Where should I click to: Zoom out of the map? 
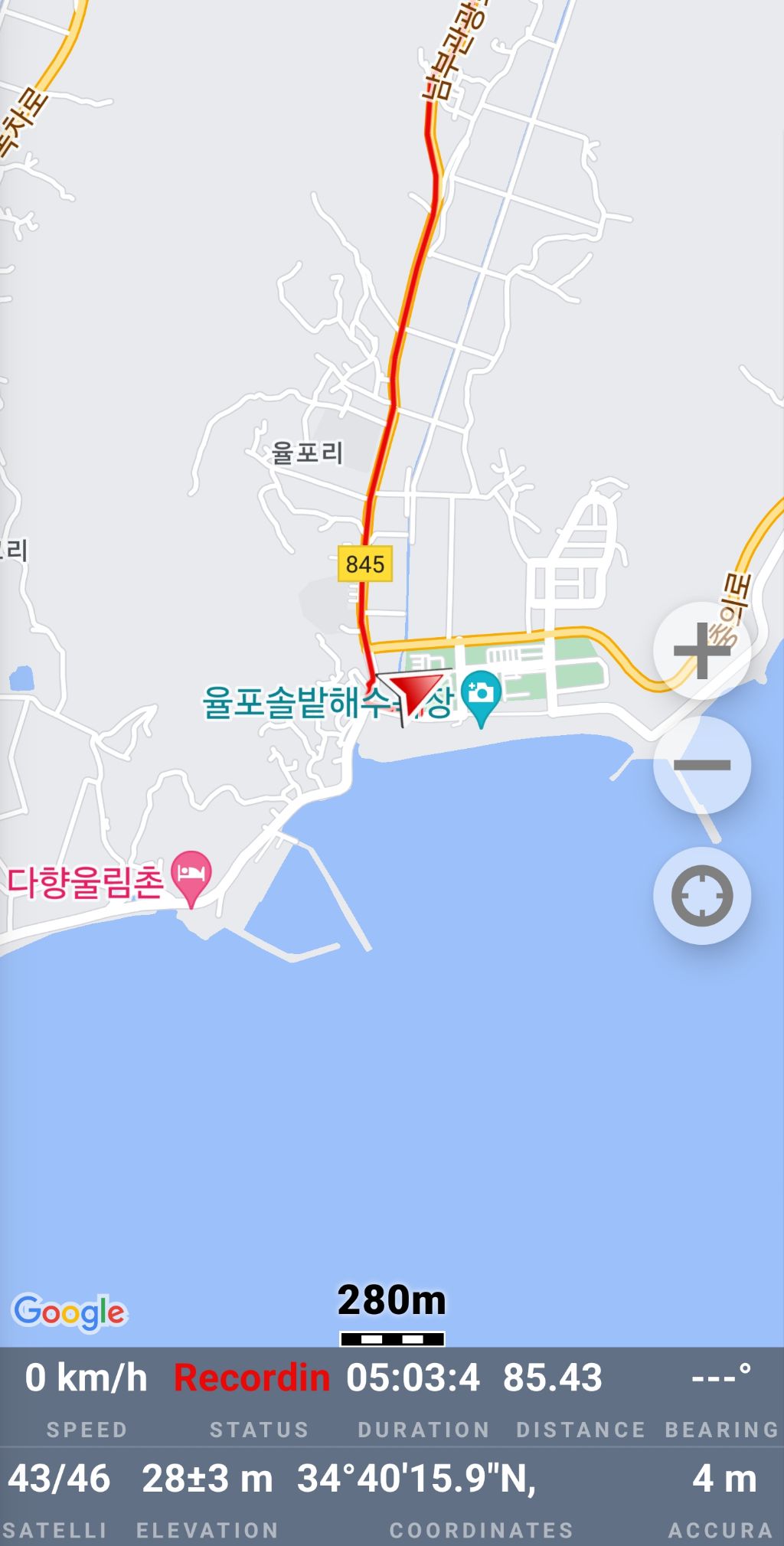(701, 764)
